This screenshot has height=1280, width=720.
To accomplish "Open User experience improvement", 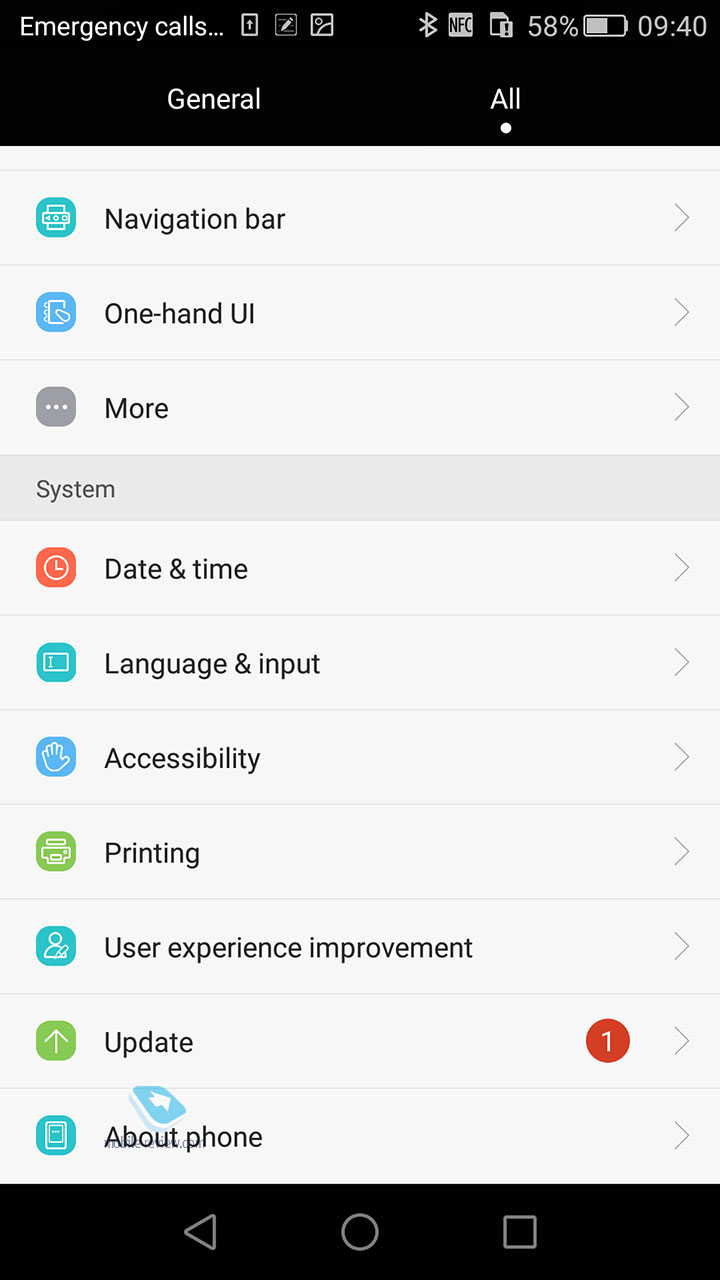I will click(360, 947).
